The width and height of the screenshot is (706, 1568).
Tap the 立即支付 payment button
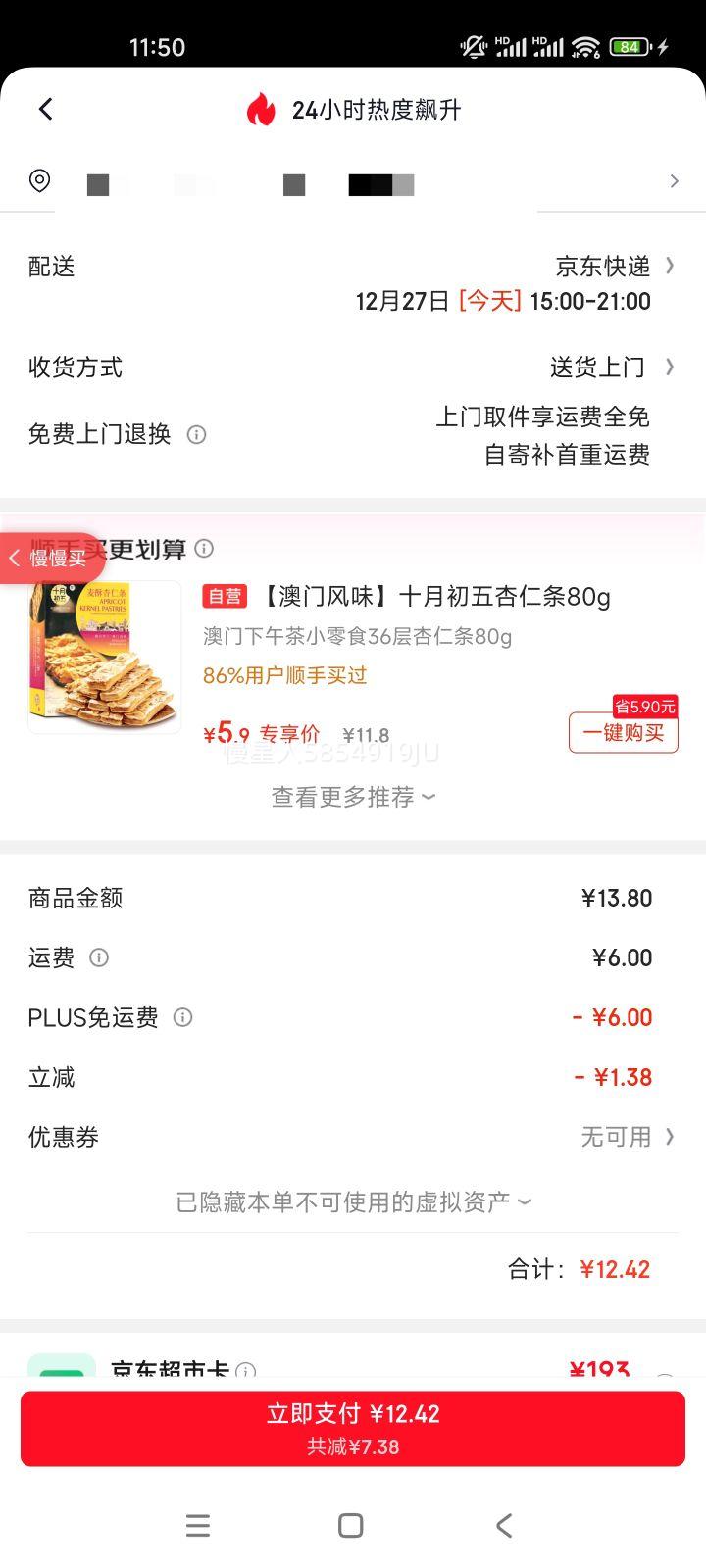pyautogui.click(x=353, y=1429)
